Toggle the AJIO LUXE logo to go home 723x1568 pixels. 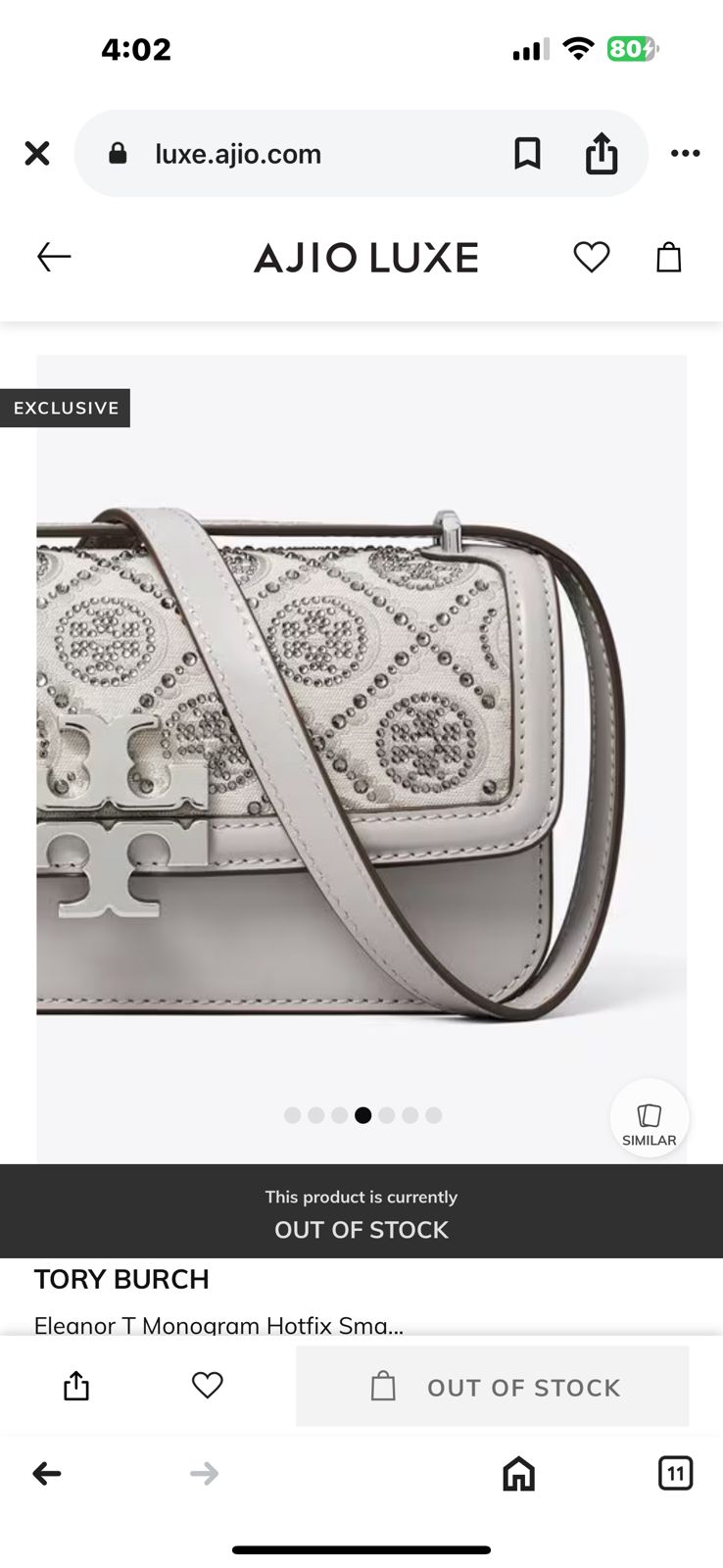(x=363, y=257)
